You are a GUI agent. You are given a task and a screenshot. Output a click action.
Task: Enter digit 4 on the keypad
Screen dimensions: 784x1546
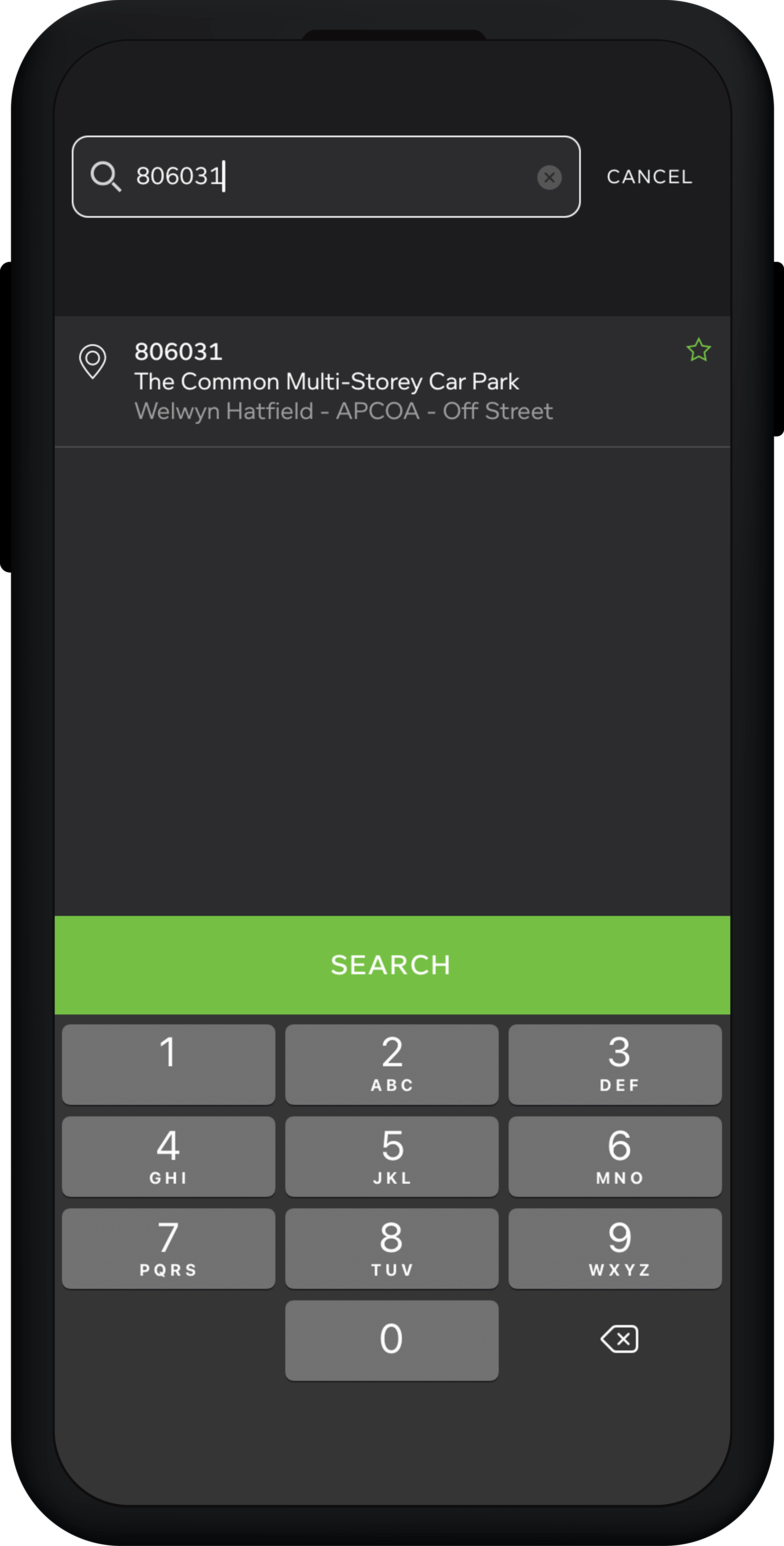(x=169, y=1156)
